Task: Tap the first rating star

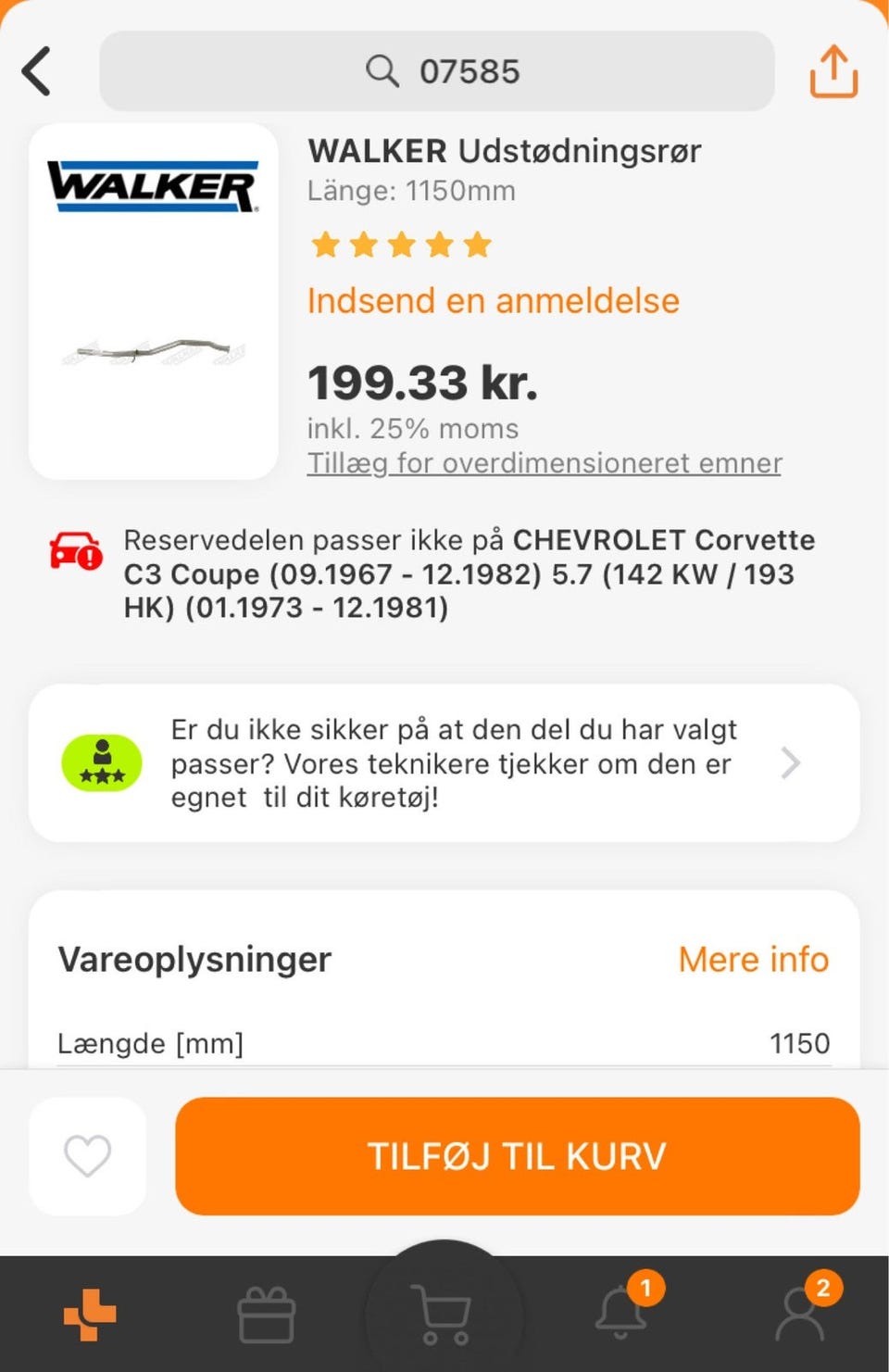Action: click(x=326, y=244)
